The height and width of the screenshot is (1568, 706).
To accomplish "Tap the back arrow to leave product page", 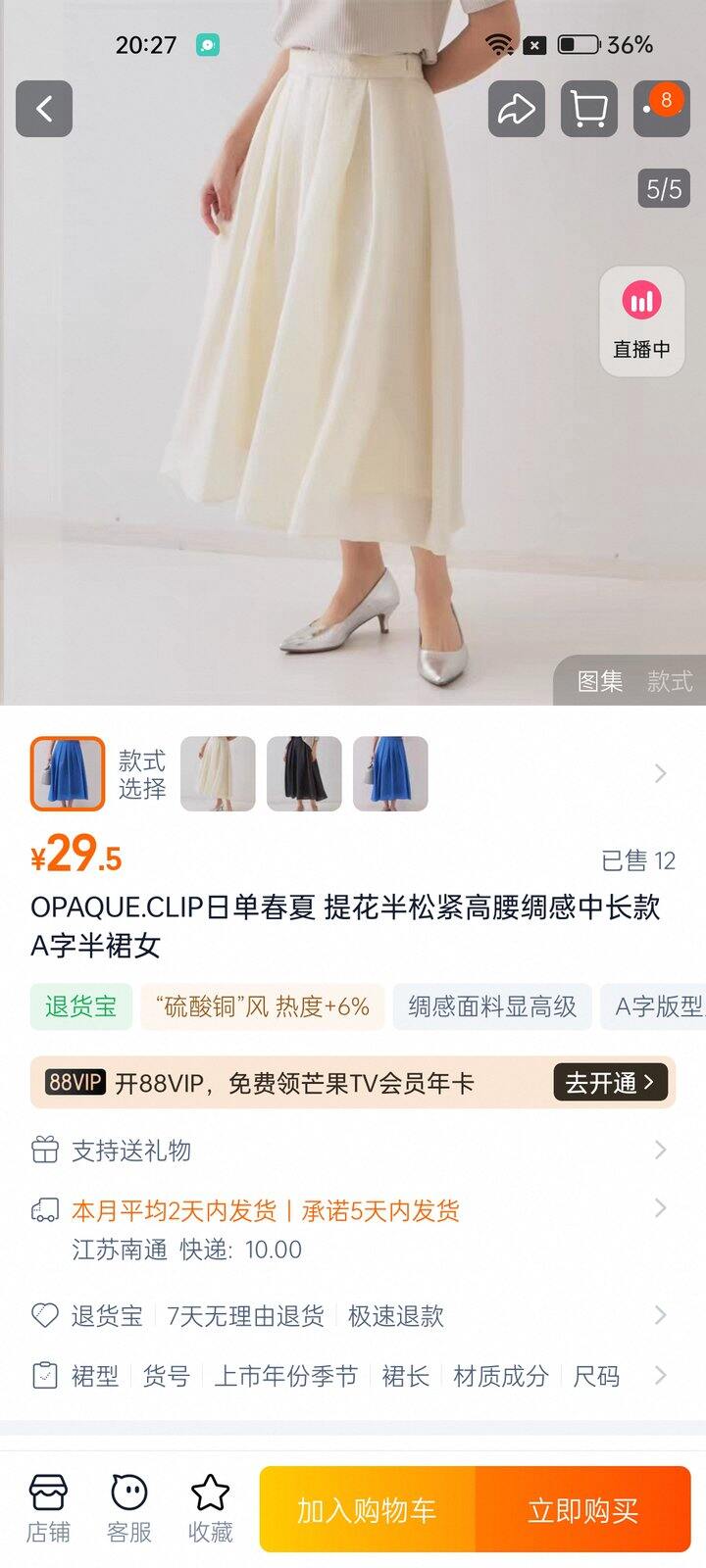I will click(x=44, y=109).
